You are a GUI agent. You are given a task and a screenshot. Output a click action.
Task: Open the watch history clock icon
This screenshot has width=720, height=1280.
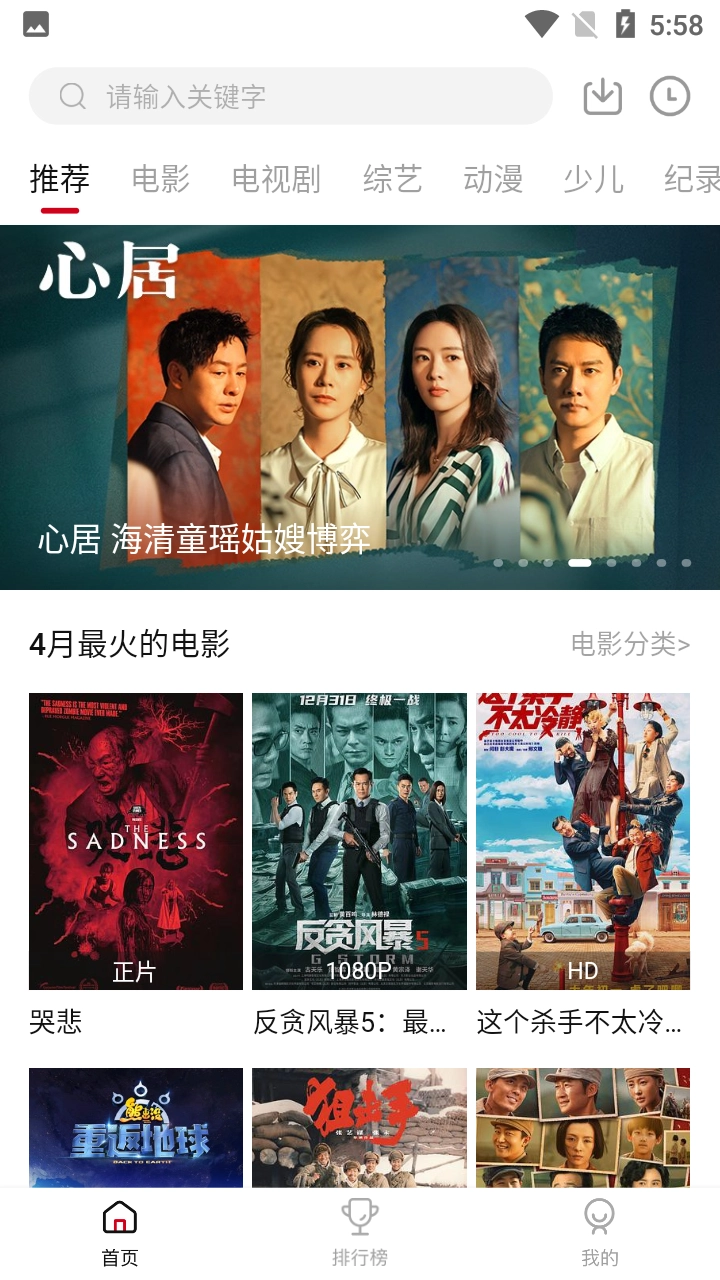[670, 96]
